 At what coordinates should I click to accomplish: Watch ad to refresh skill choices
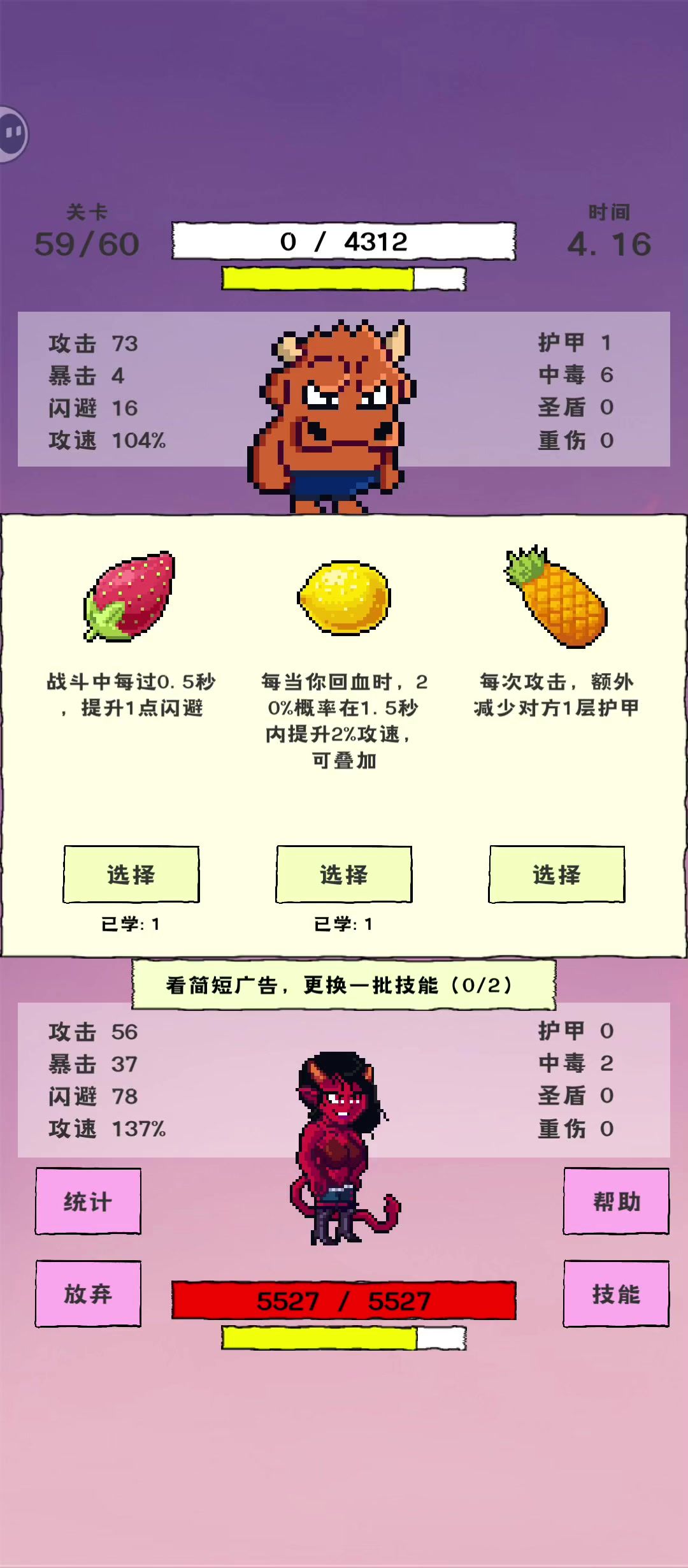click(x=344, y=985)
